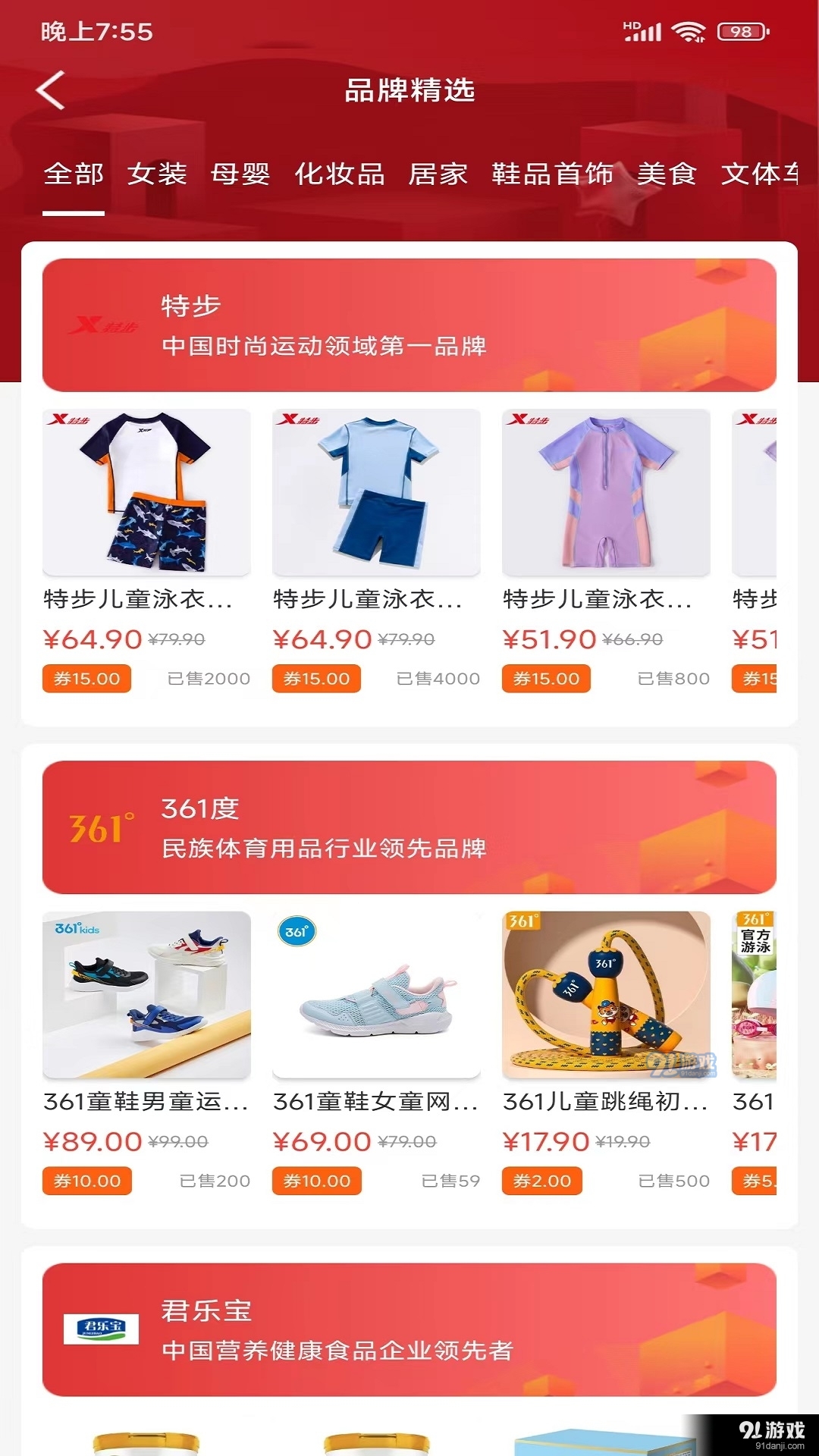This screenshot has width=819, height=1456.
Task: Select the 母婴 tab
Action: click(241, 174)
